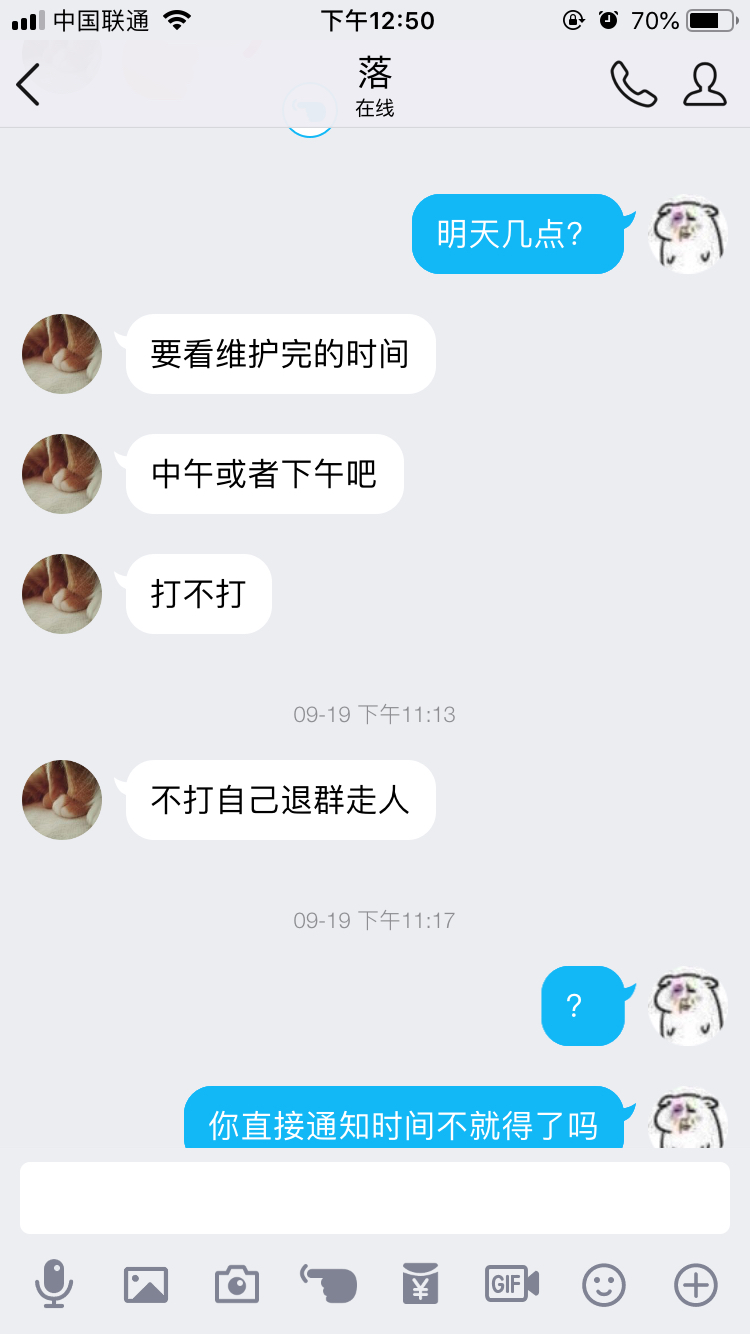Start a voice call with 落
This screenshot has width=750, height=1334.
pyautogui.click(x=633, y=84)
